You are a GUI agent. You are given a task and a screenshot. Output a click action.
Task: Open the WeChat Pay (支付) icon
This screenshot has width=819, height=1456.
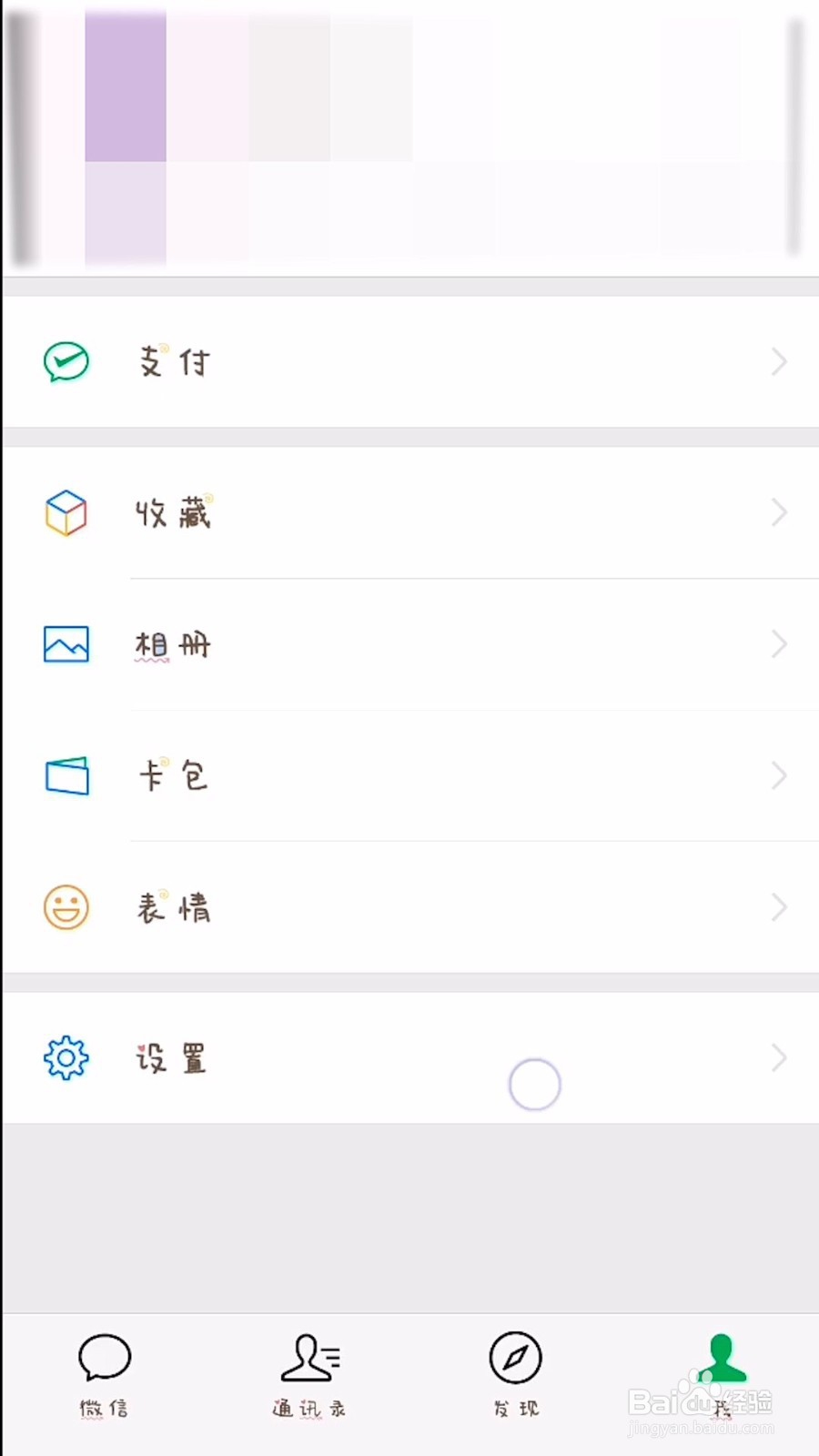[66, 361]
